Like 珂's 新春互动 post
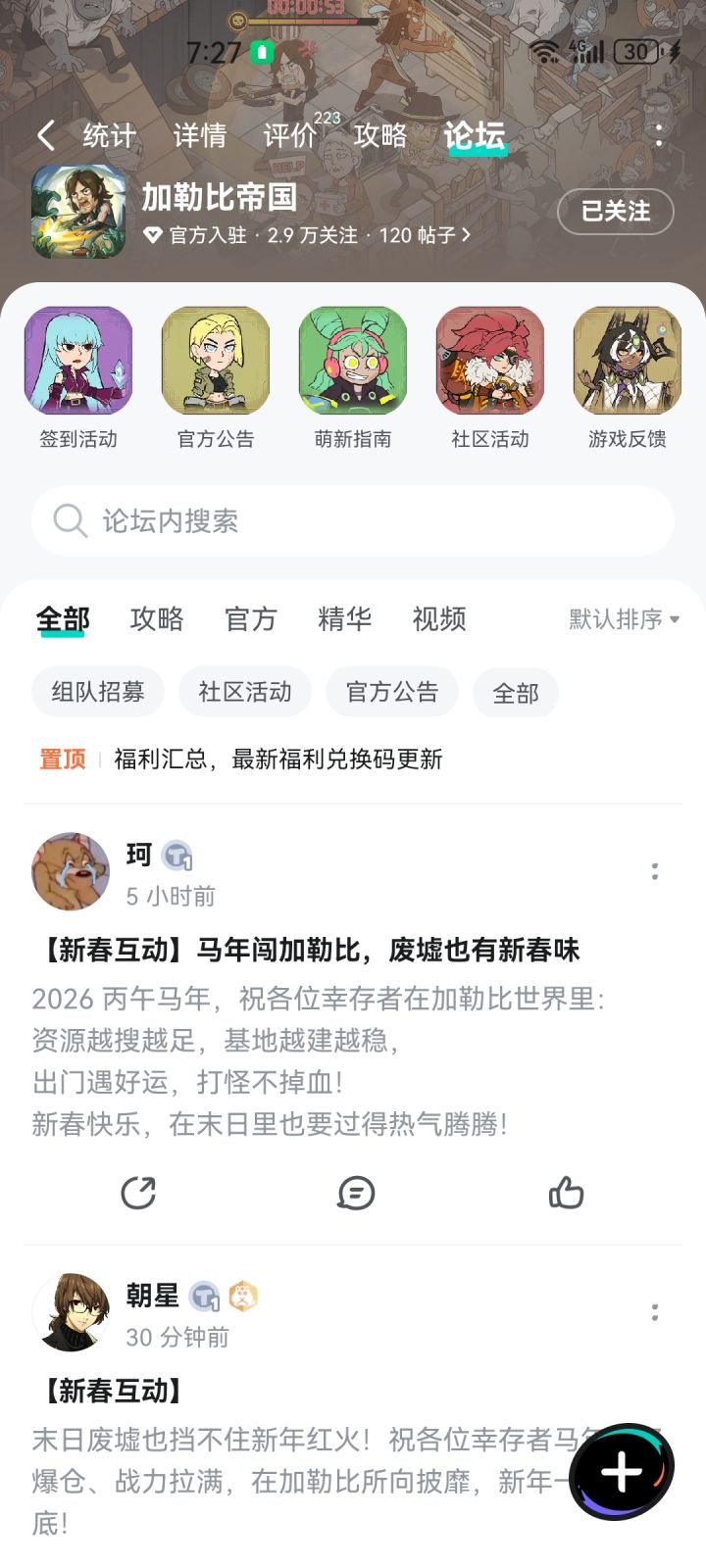 [x=569, y=1193]
